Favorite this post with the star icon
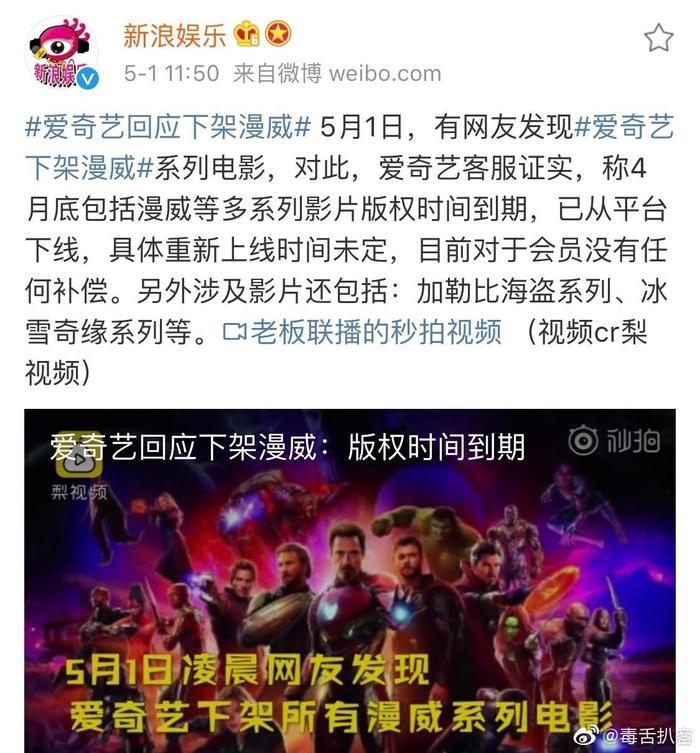Viewport: 700px width, 753px height. [657, 38]
